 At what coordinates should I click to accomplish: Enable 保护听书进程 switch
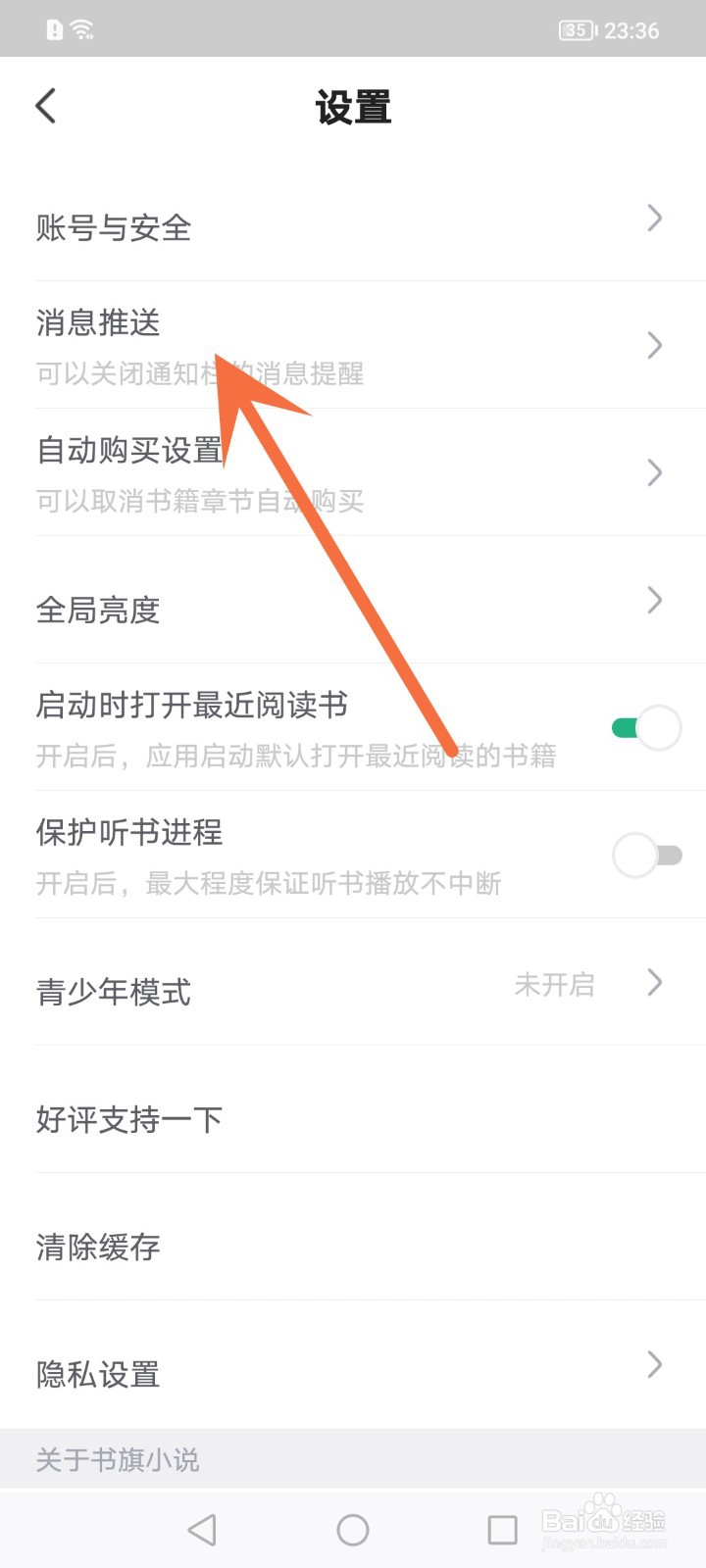(x=646, y=855)
